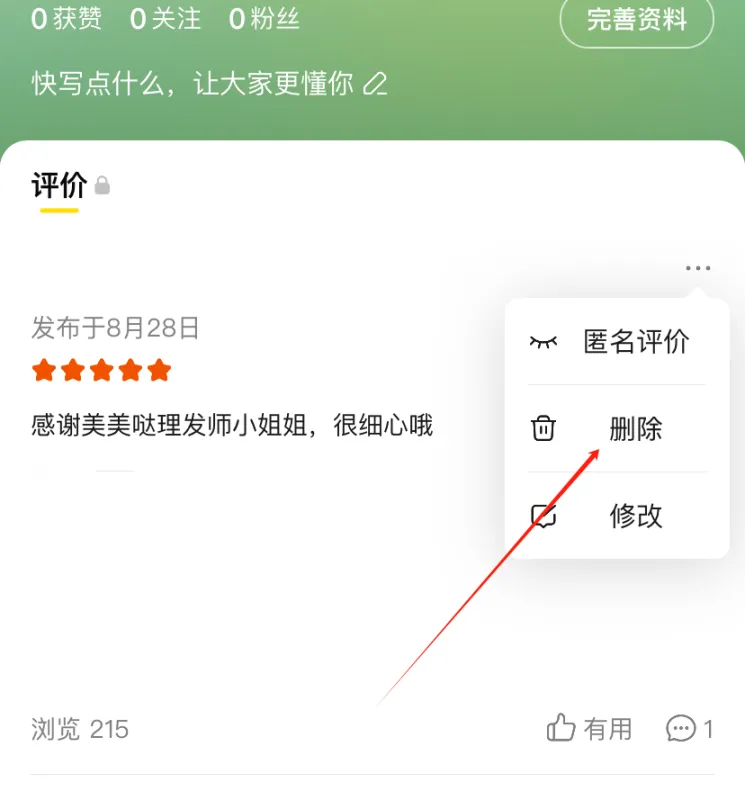Screen dimensions: 745x800
Task: Click the pencil icon next to the bio prompt
Action: pyautogui.click(x=375, y=84)
